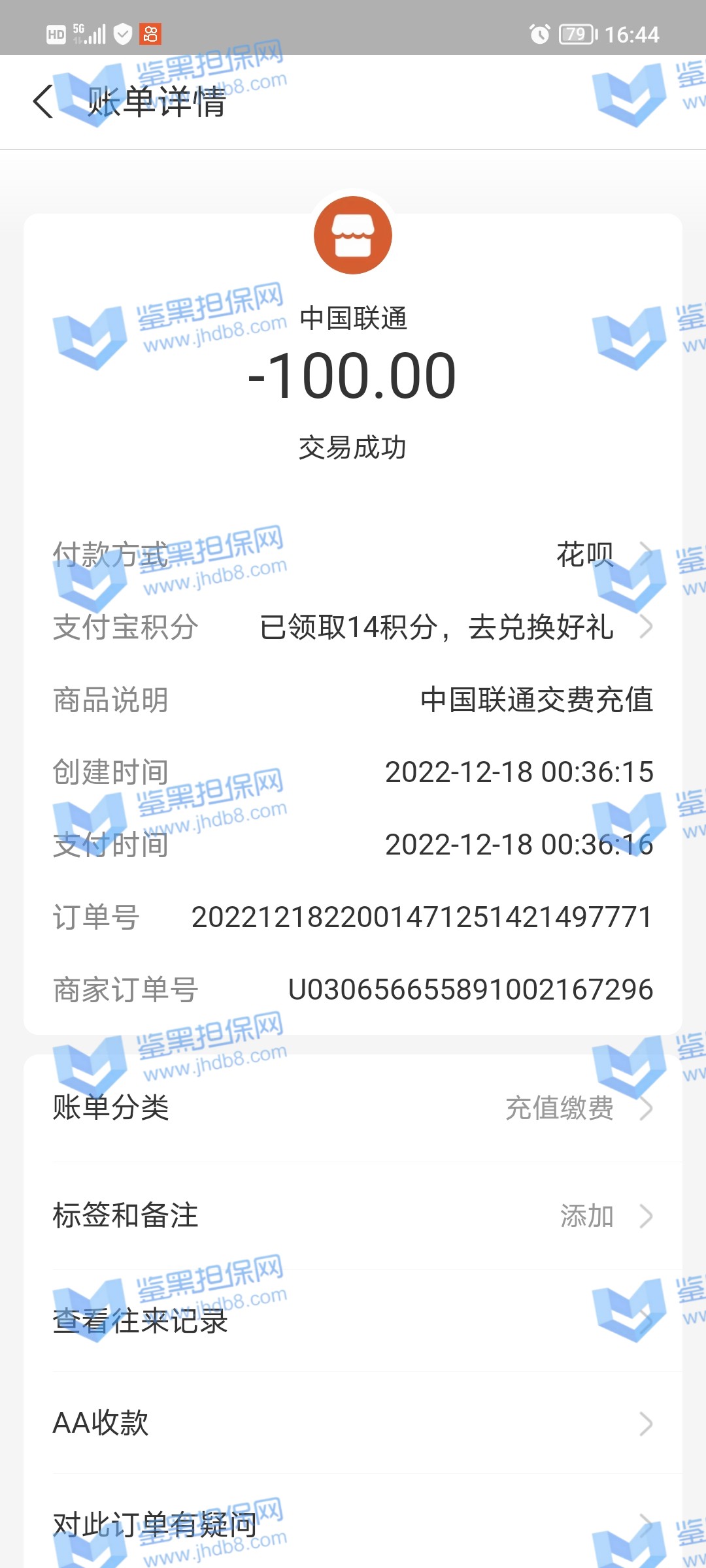The image size is (706, 1568).
Task: Open 对此订单有疑问
Action: (353, 1526)
